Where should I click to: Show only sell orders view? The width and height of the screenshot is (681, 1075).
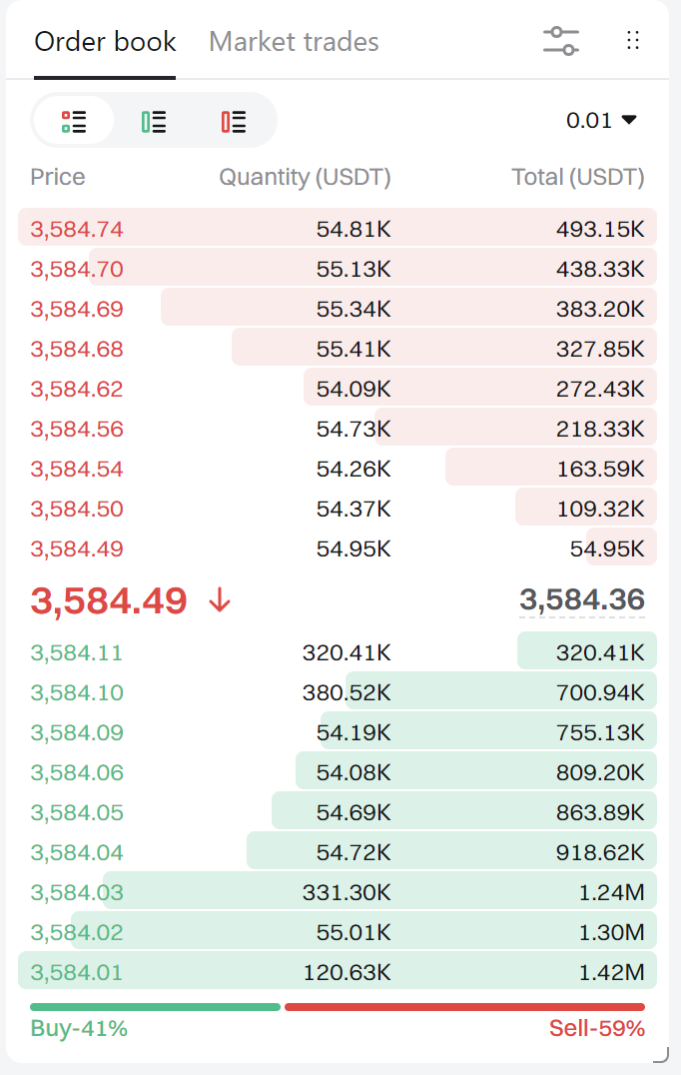[x=233, y=122]
